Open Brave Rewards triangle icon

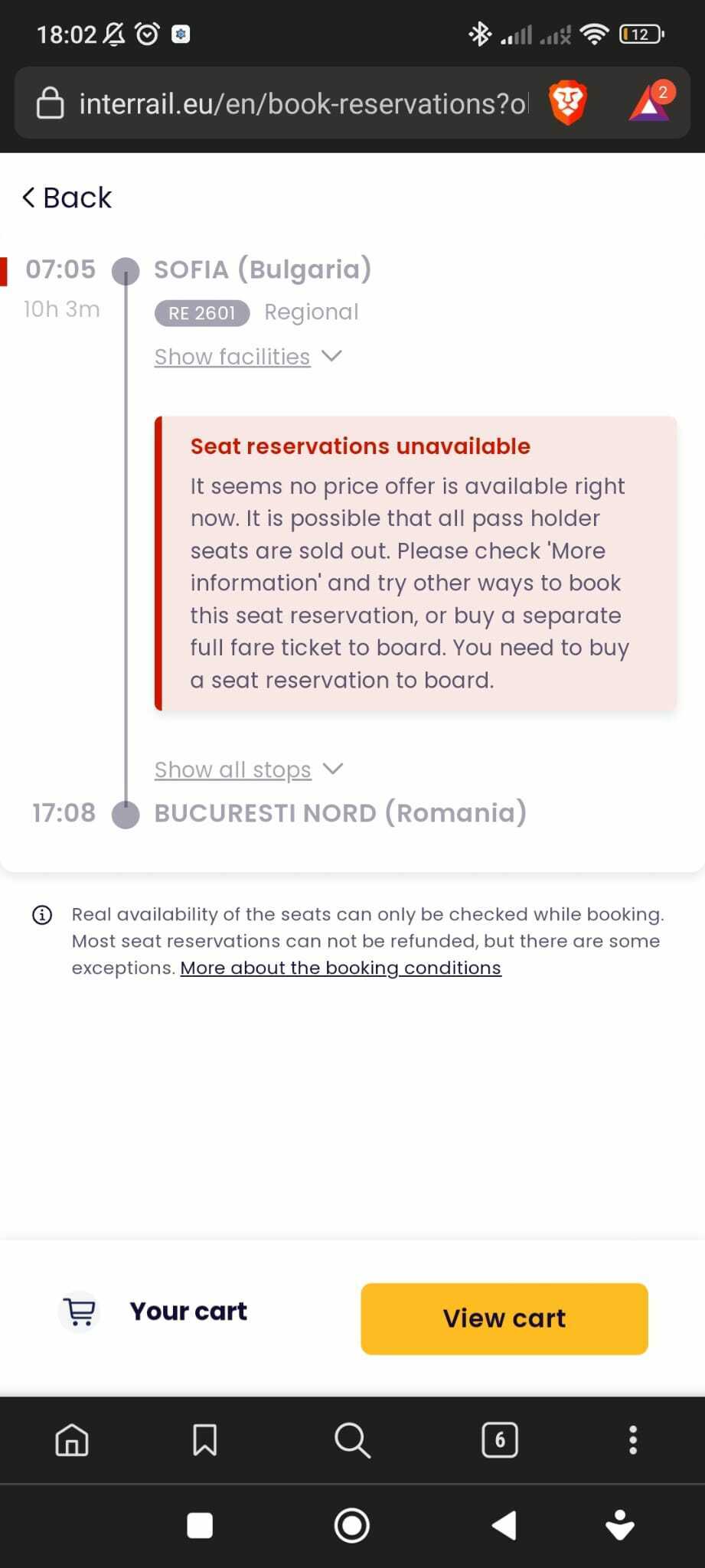pyautogui.click(x=650, y=103)
